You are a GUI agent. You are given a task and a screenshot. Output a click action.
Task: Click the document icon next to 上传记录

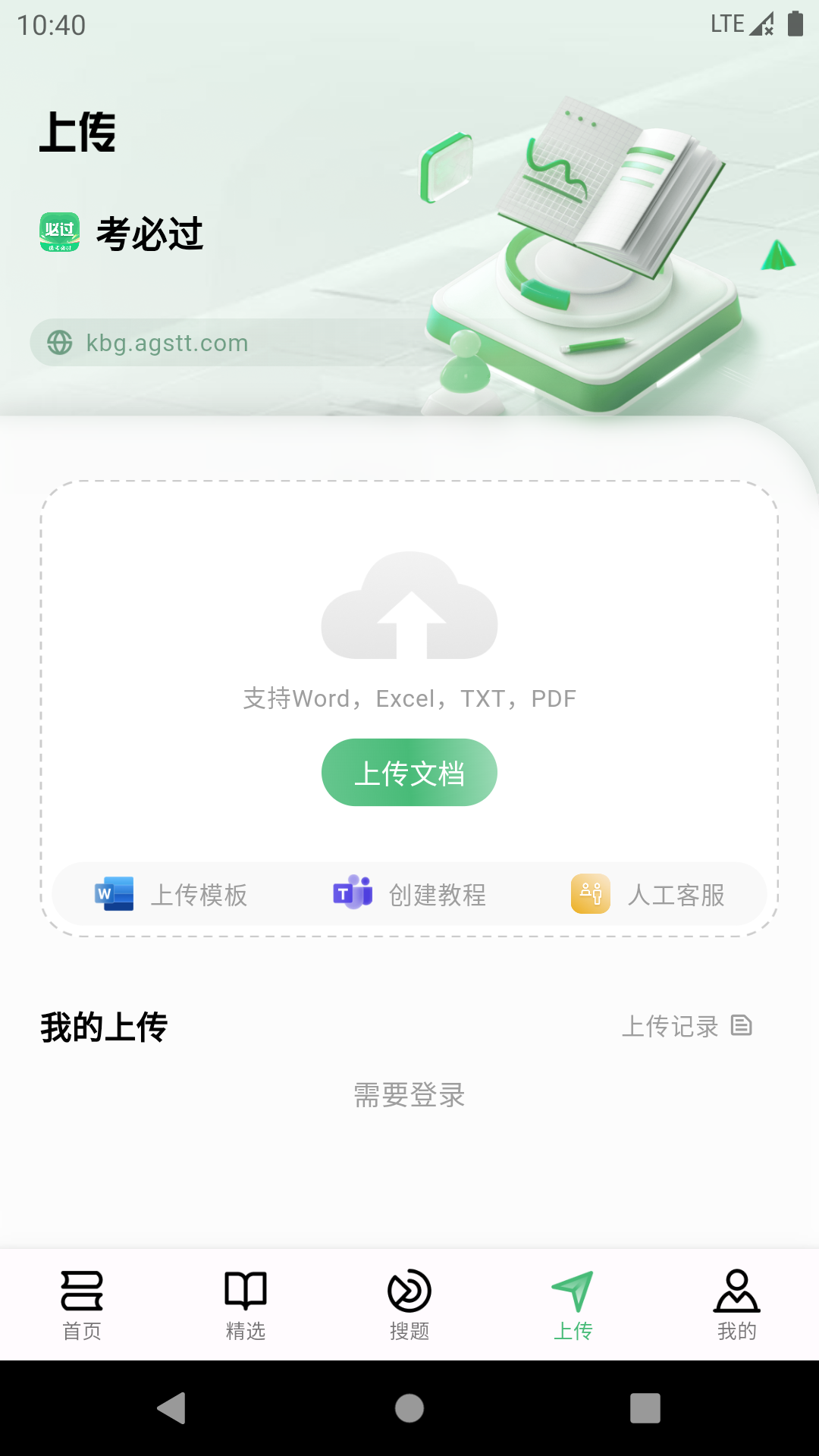(741, 1026)
